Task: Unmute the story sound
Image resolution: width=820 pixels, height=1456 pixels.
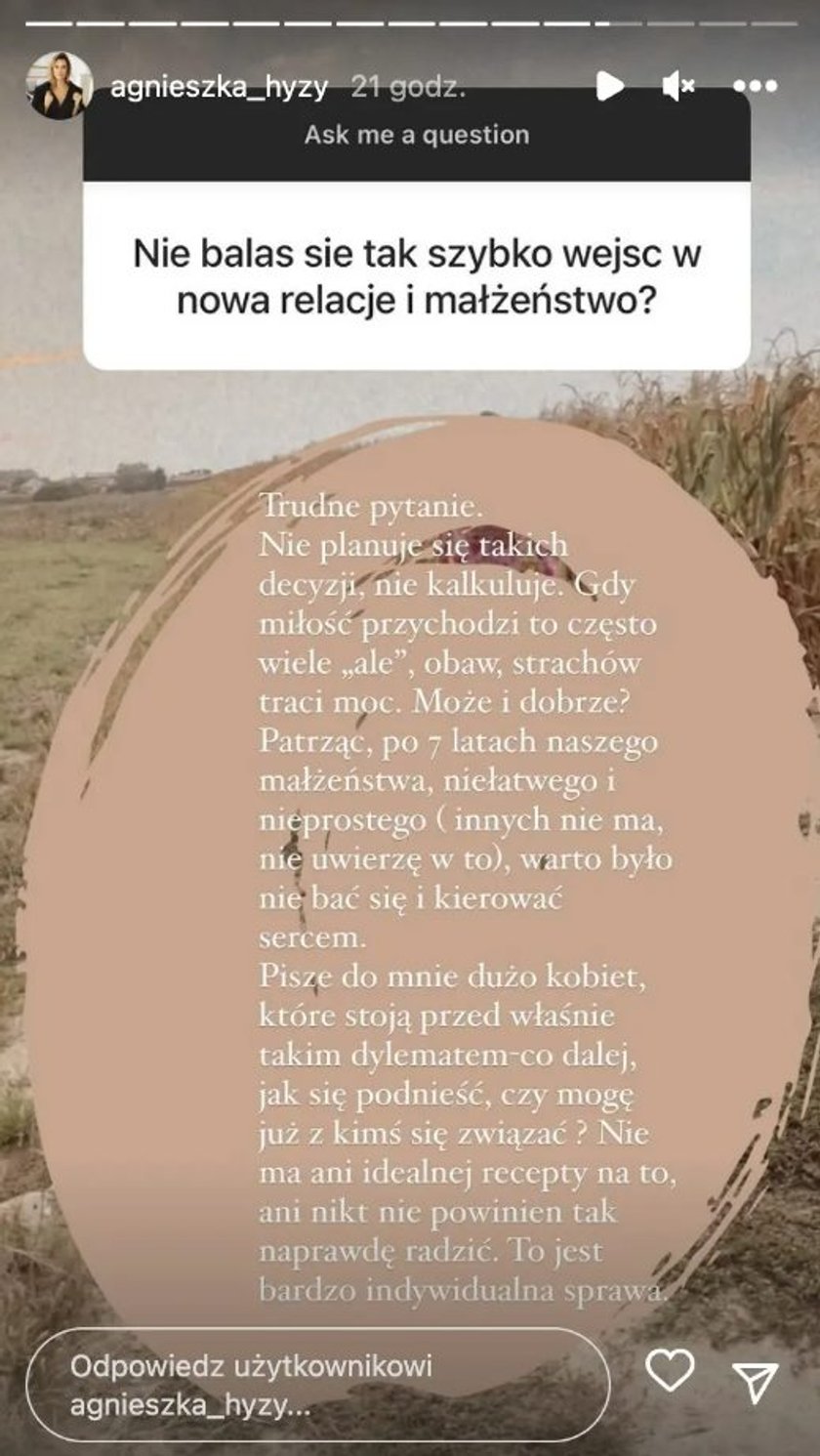Action: point(677,86)
